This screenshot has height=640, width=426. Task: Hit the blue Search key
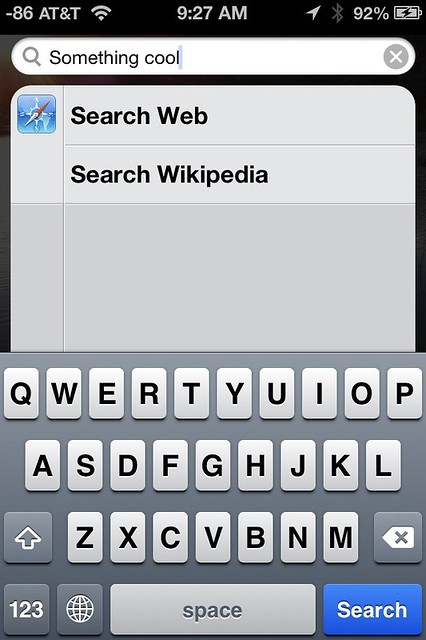pos(372,610)
